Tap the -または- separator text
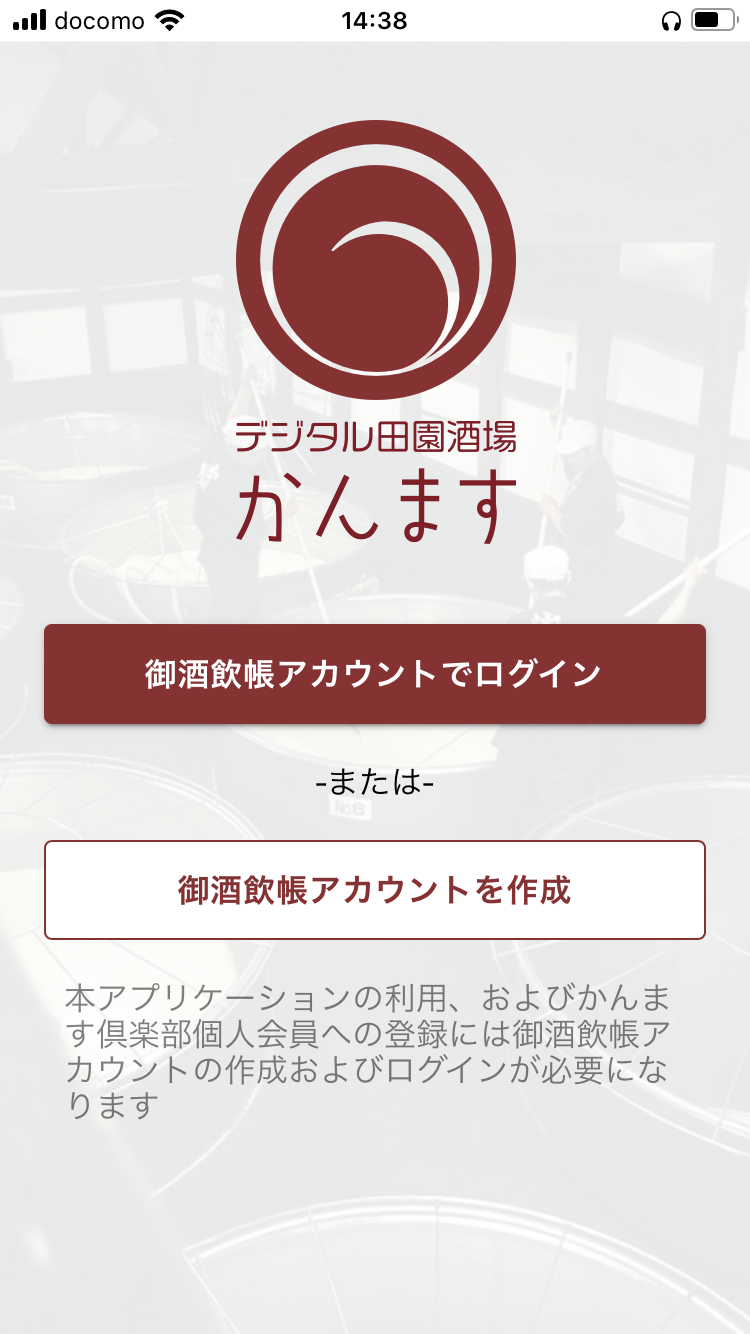Image resolution: width=750 pixels, height=1334 pixels. tap(375, 784)
